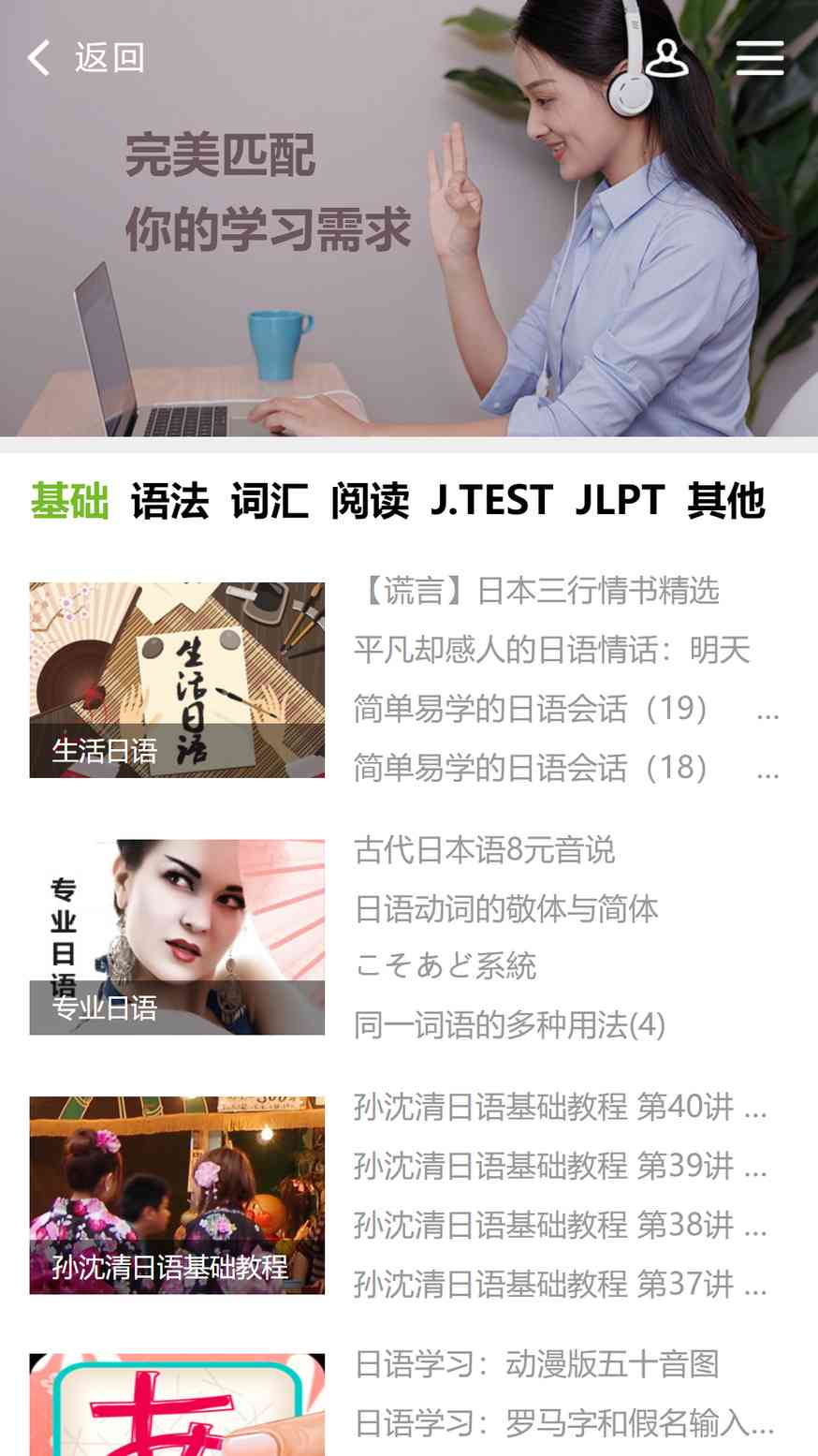Read 日语动词的敬体与简体
Viewport: 818px width, 1456px height.
pyautogui.click(x=506, y=908)
